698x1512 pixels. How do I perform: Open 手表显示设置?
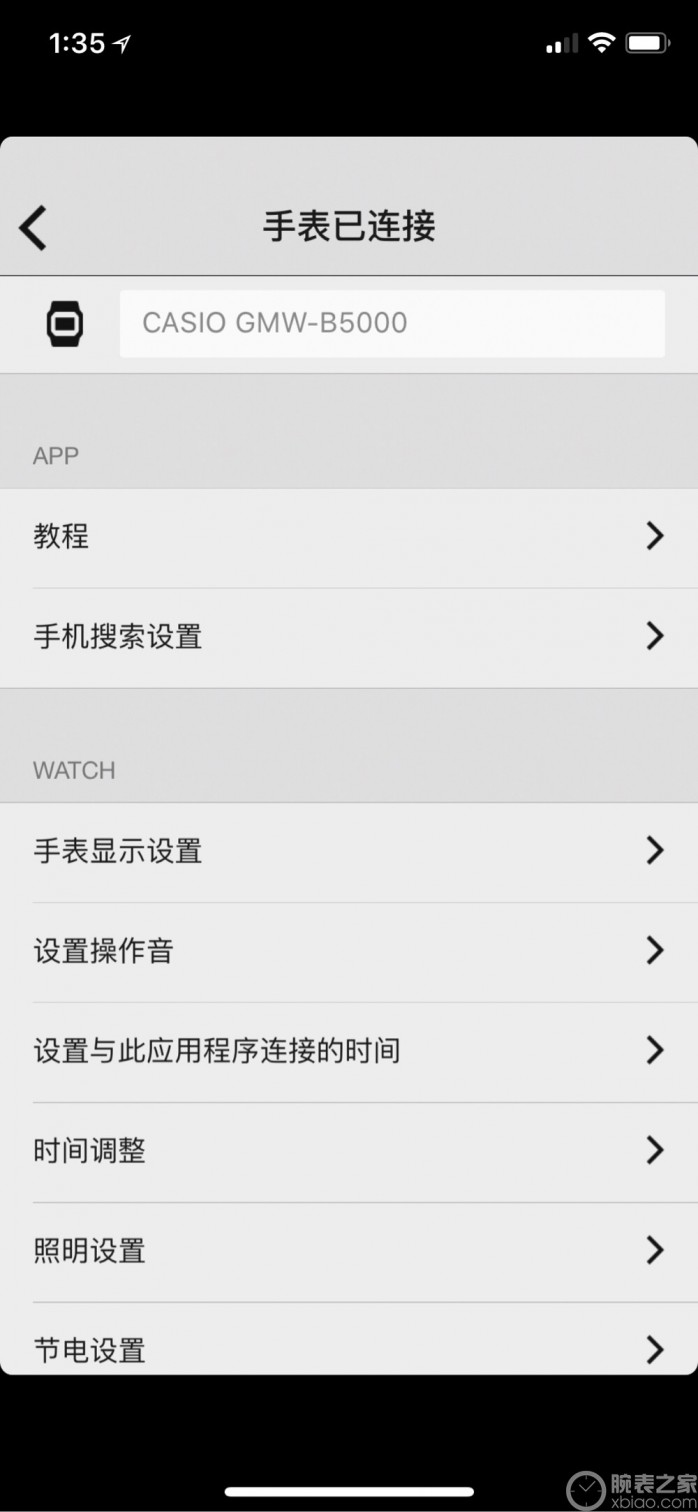pyautogui.click(x=349, y=852)
